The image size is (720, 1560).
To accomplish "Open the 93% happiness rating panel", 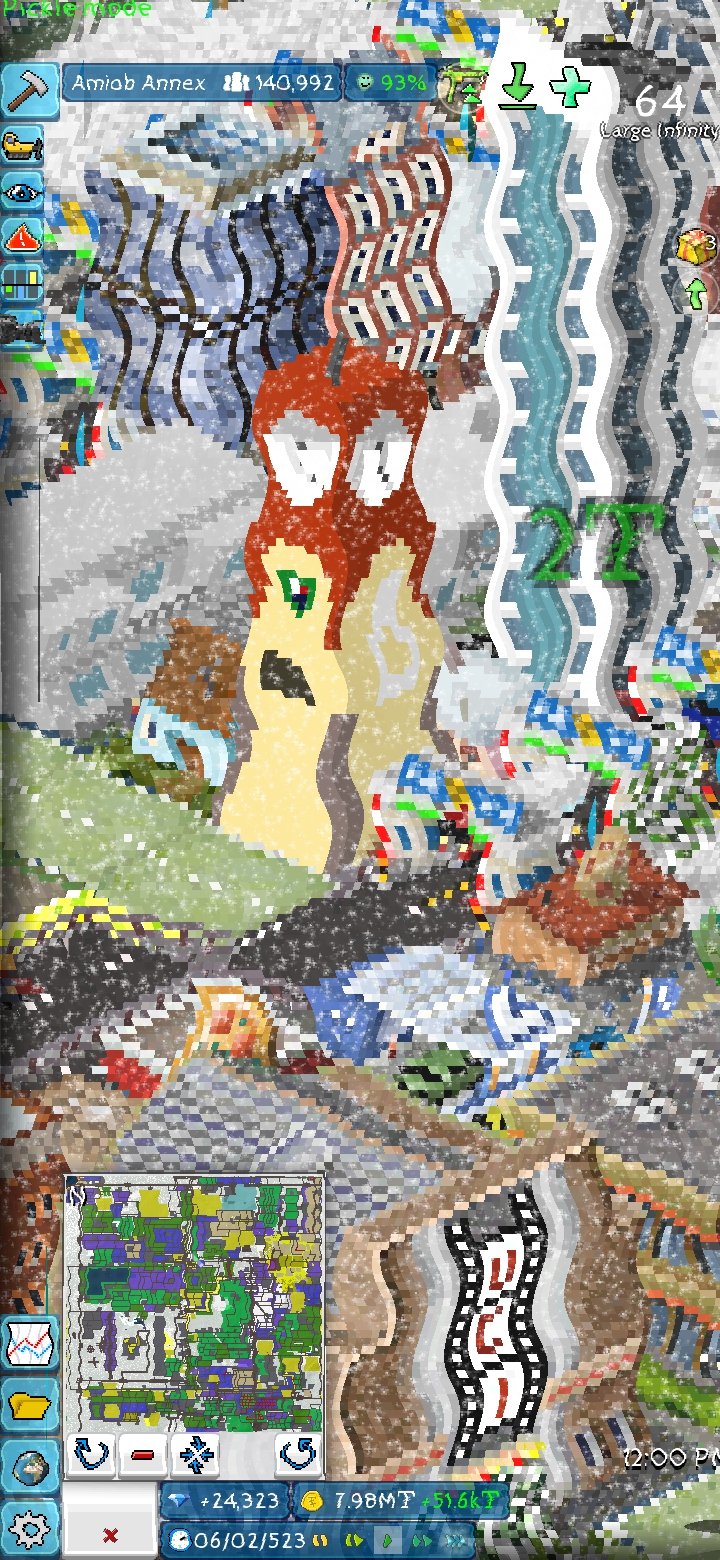I will 391,83.
